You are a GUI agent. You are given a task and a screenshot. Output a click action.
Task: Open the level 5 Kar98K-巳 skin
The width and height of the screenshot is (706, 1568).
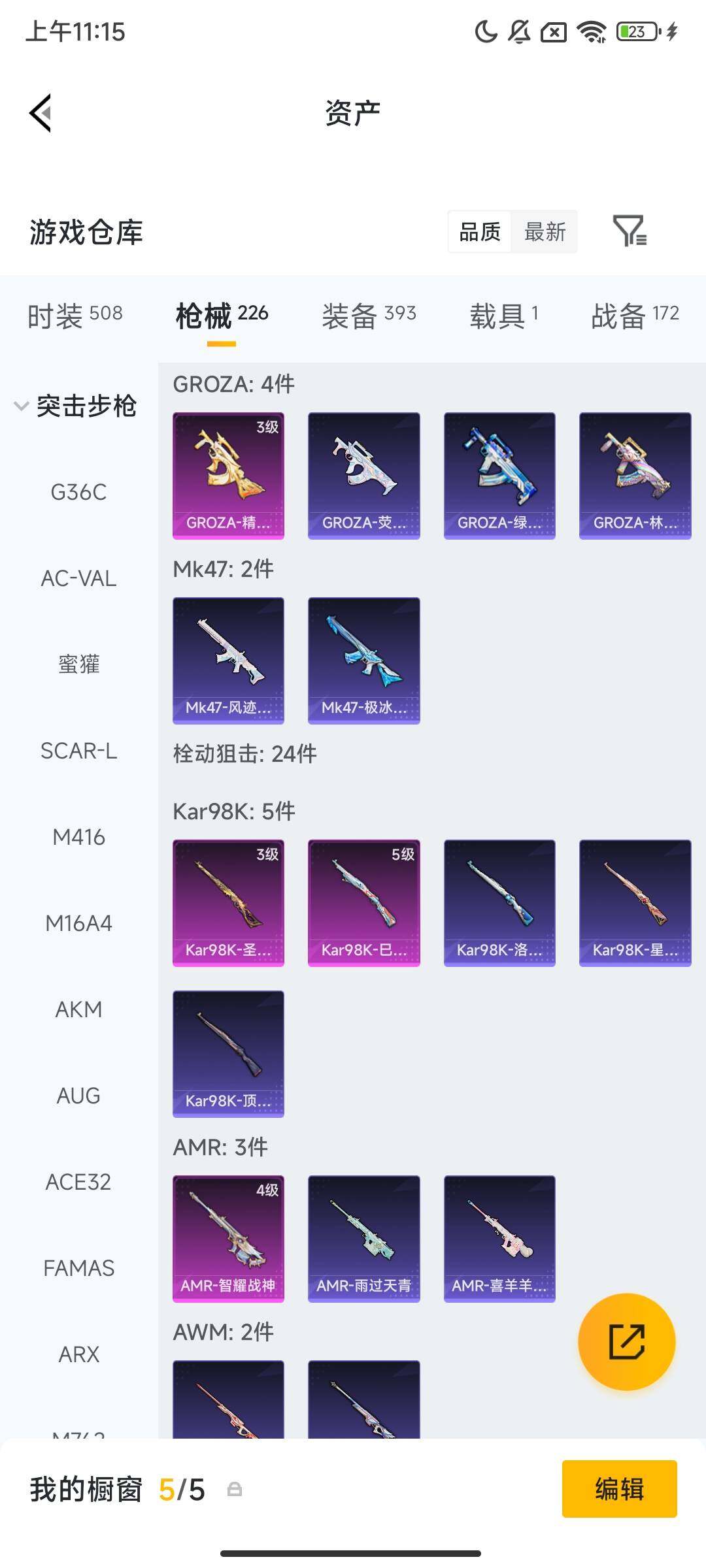[x=363, y=902]
